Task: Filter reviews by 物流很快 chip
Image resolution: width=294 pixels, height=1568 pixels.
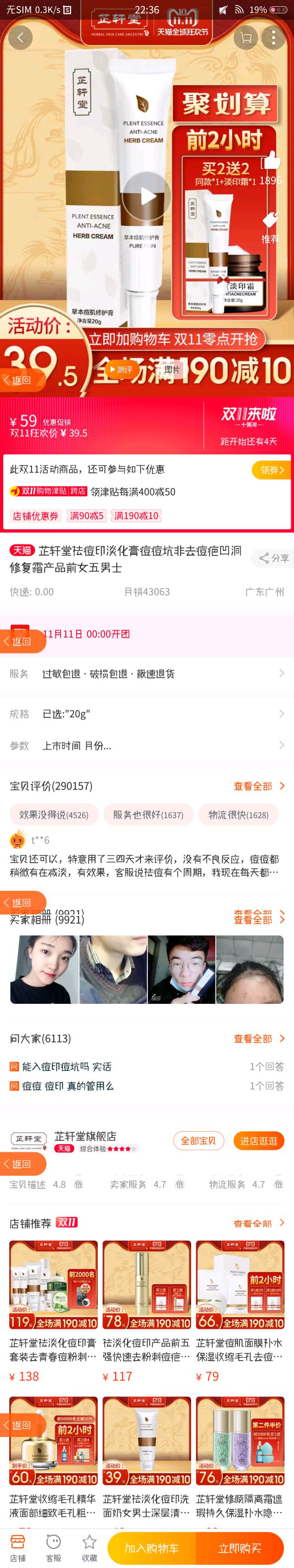Action: (238, 814)
